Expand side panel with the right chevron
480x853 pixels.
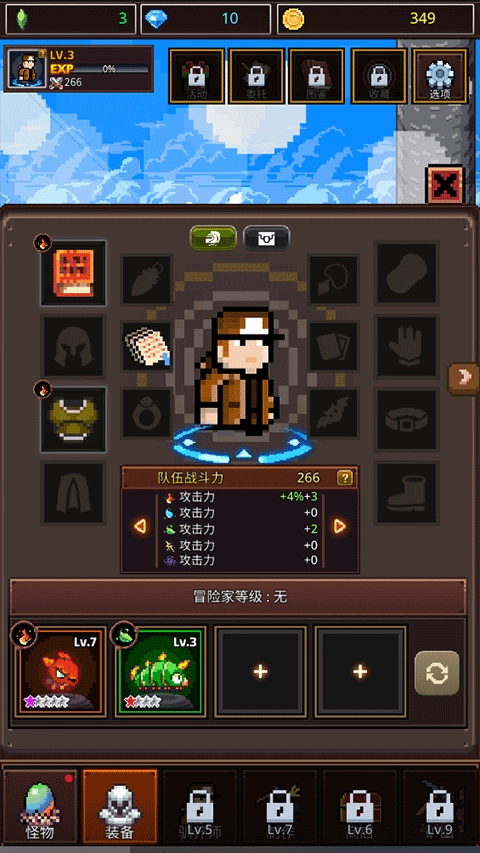click(463, 379)
